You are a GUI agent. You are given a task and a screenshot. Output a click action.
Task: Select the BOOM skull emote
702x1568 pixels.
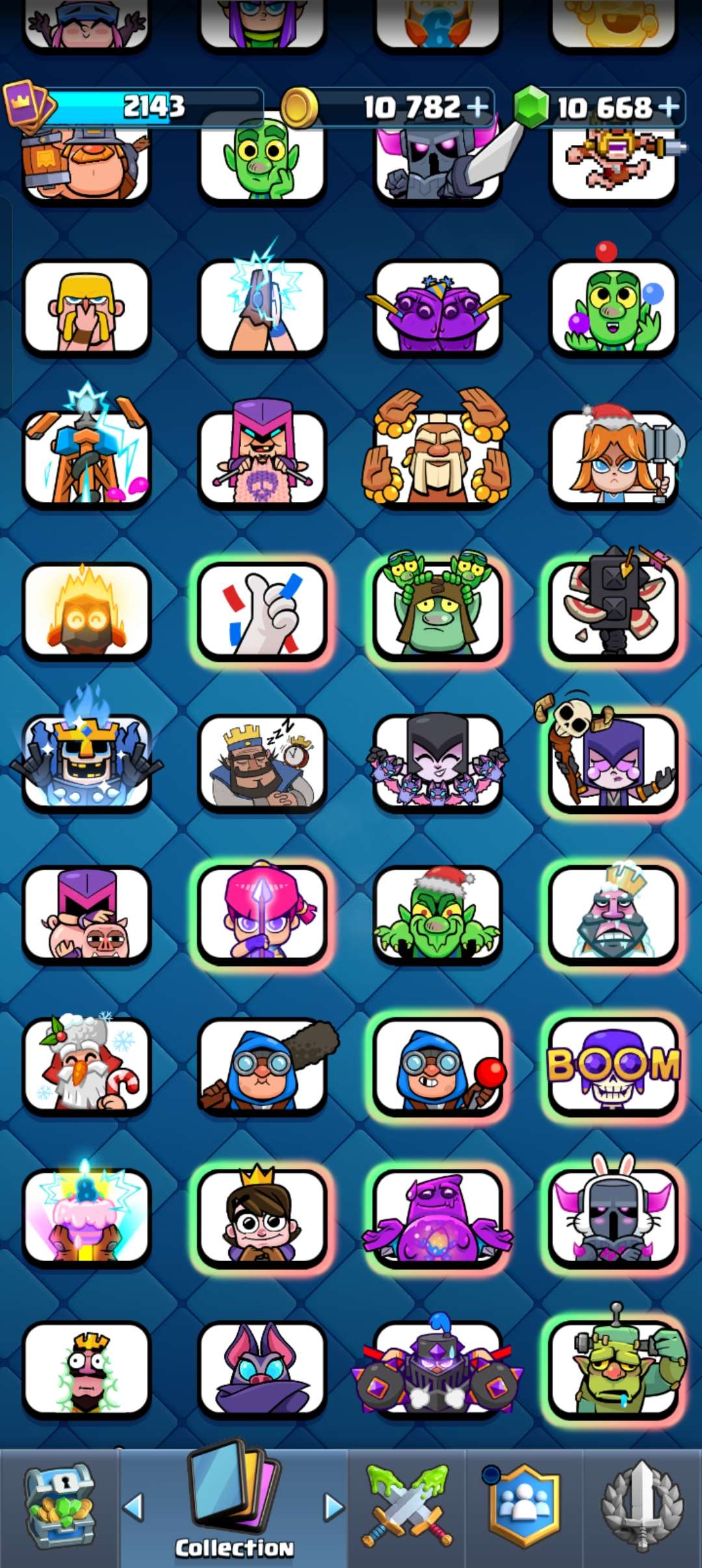point(613,1066)
